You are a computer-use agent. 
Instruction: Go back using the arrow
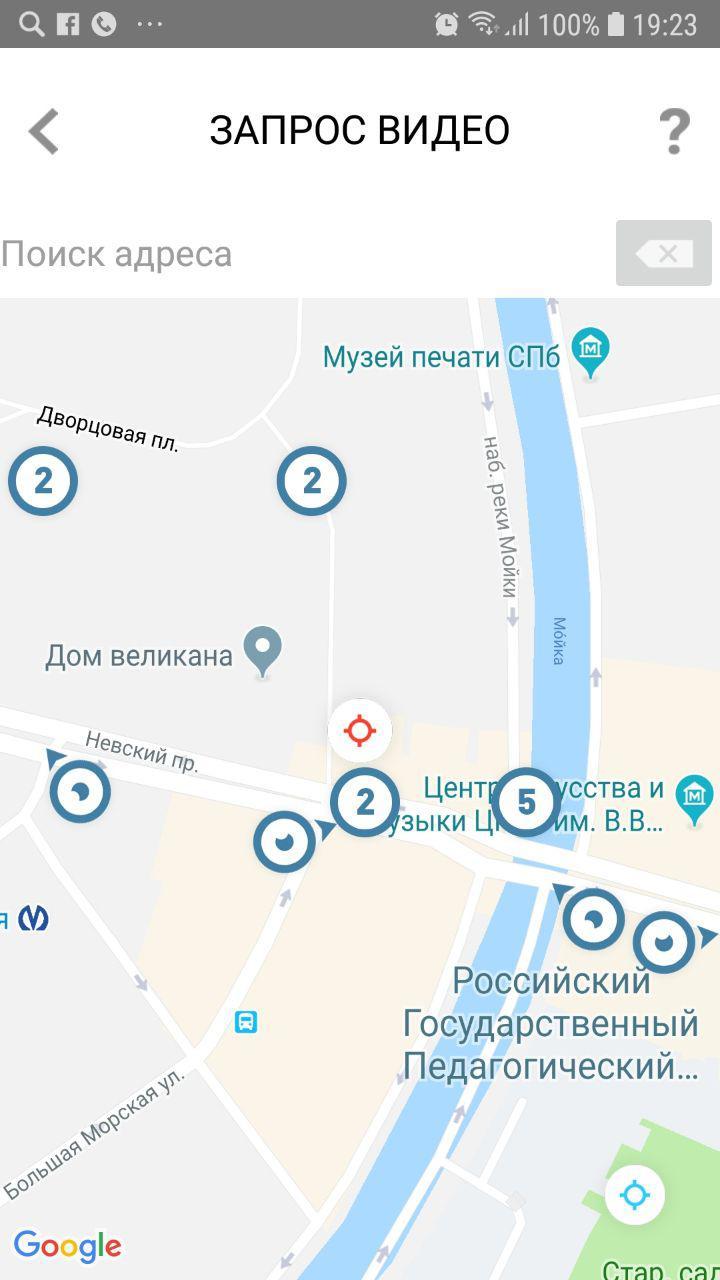point(44,131)
